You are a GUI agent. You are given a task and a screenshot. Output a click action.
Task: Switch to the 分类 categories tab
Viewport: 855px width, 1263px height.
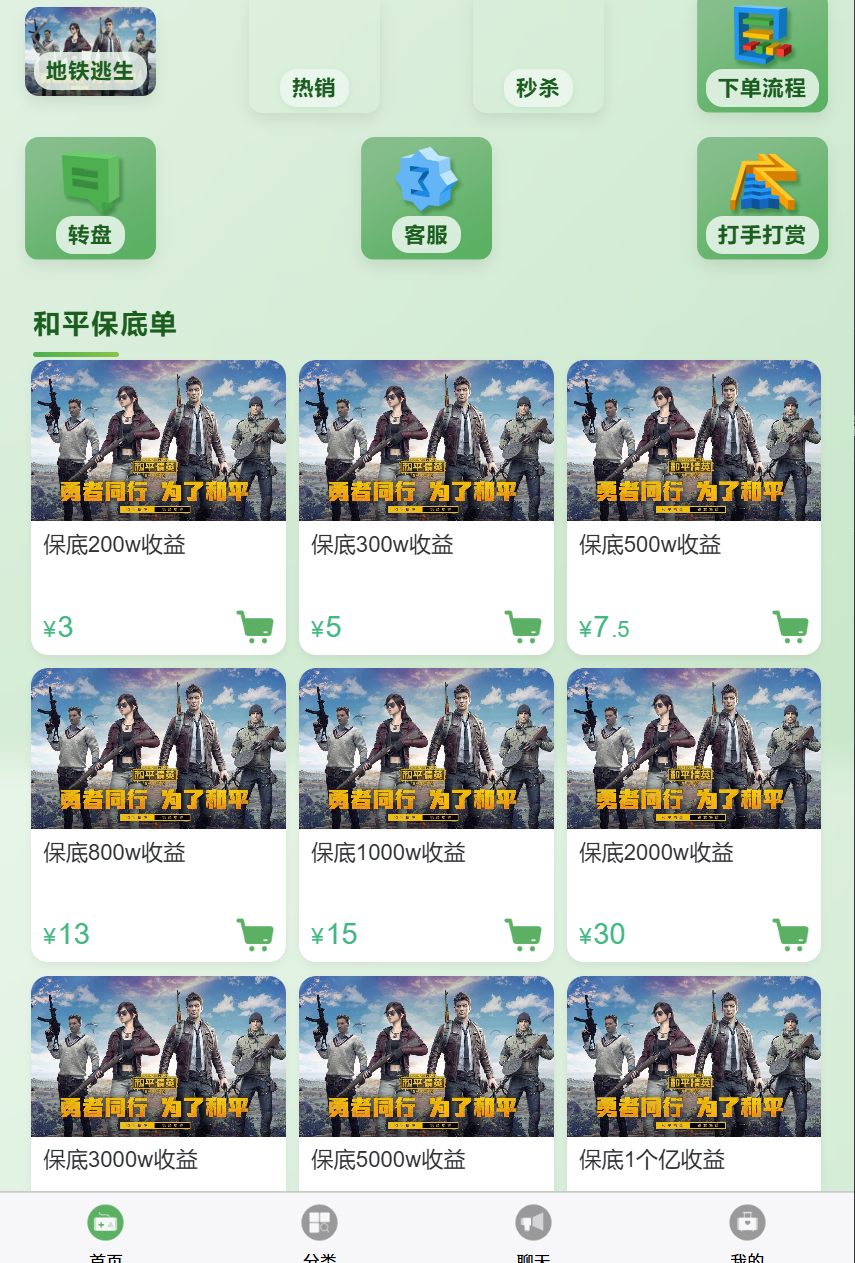click(x=320, y=1228)
